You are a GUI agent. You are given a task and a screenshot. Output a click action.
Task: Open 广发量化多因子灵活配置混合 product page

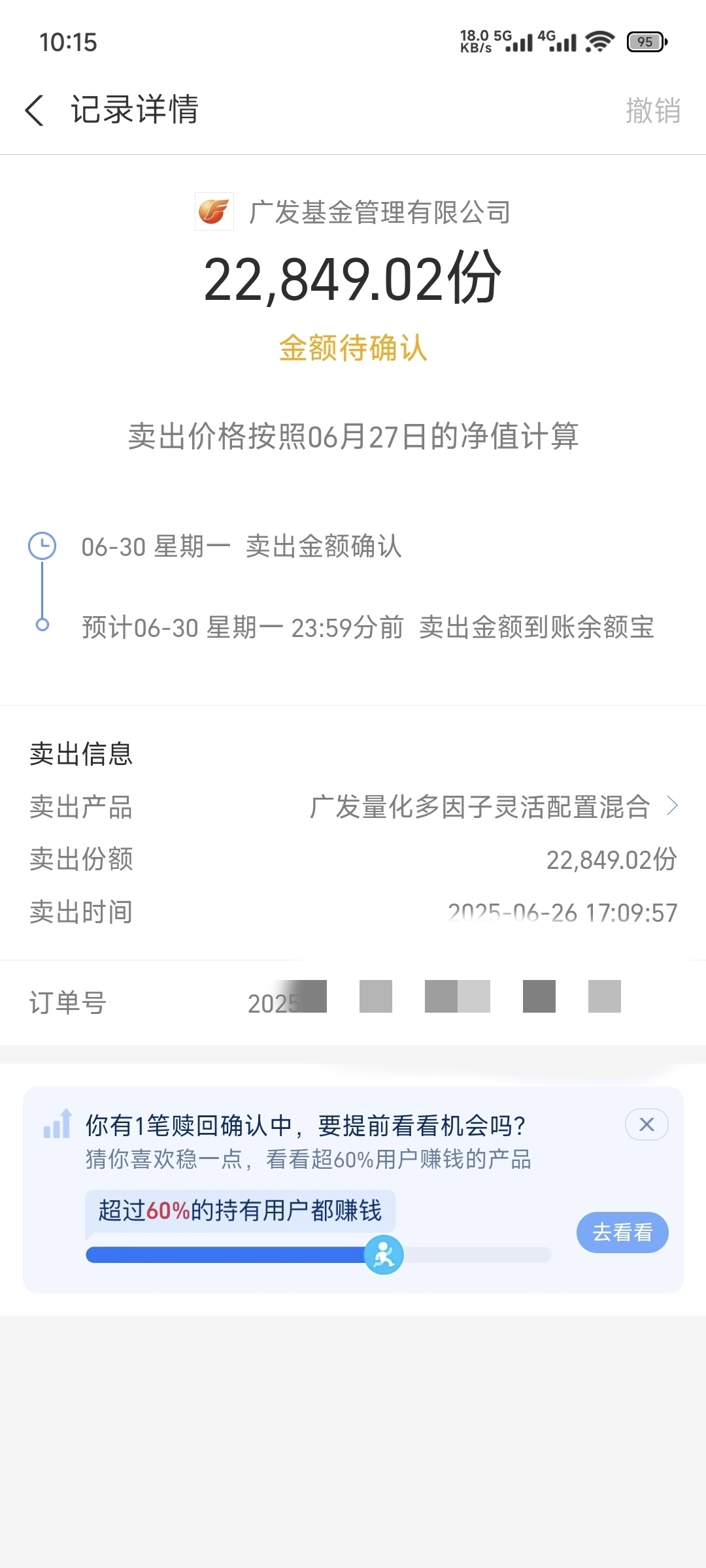click(494, 807)
